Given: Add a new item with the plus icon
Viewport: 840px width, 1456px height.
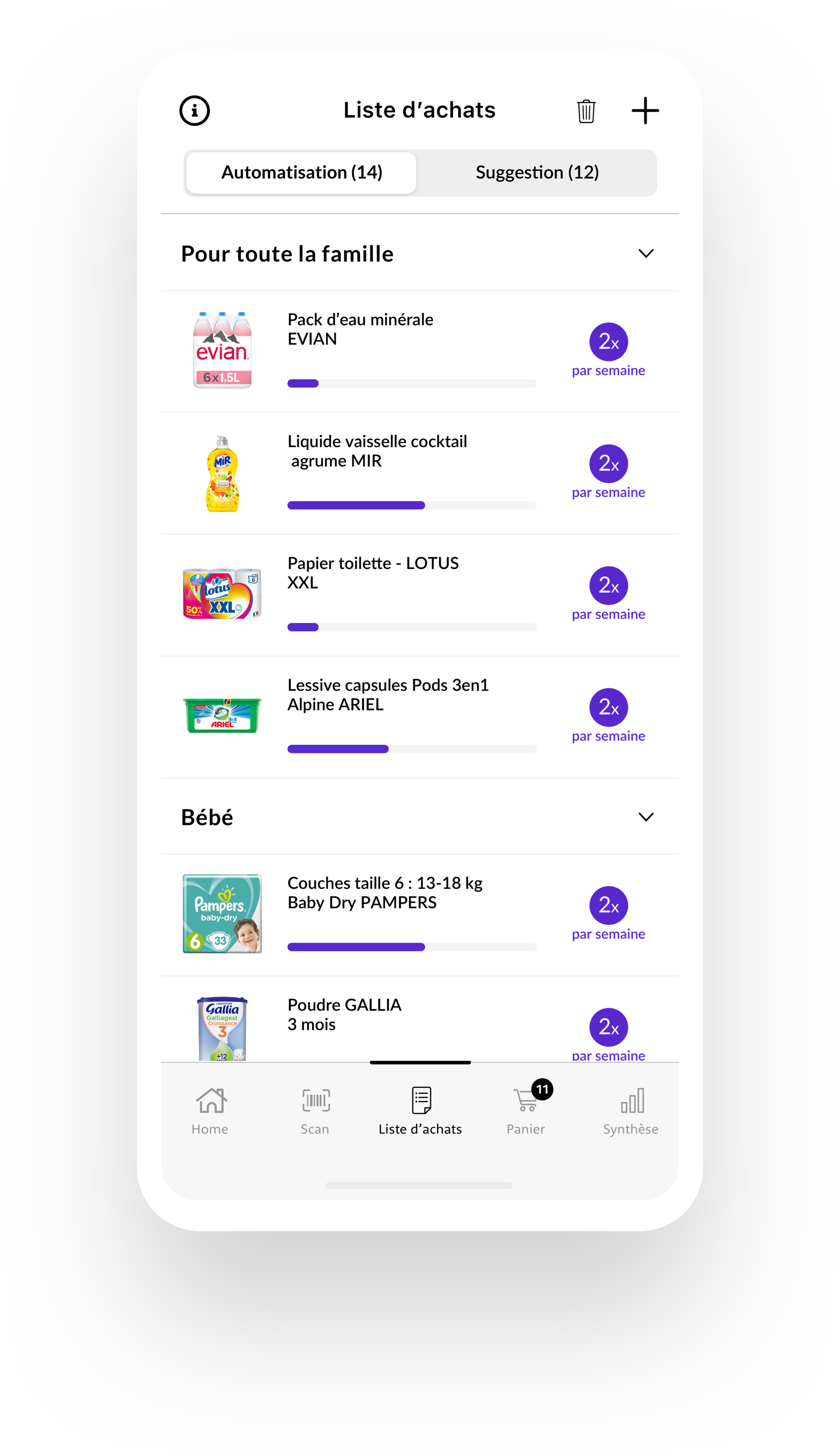Looking at the screenshot, I should [645, 111].
